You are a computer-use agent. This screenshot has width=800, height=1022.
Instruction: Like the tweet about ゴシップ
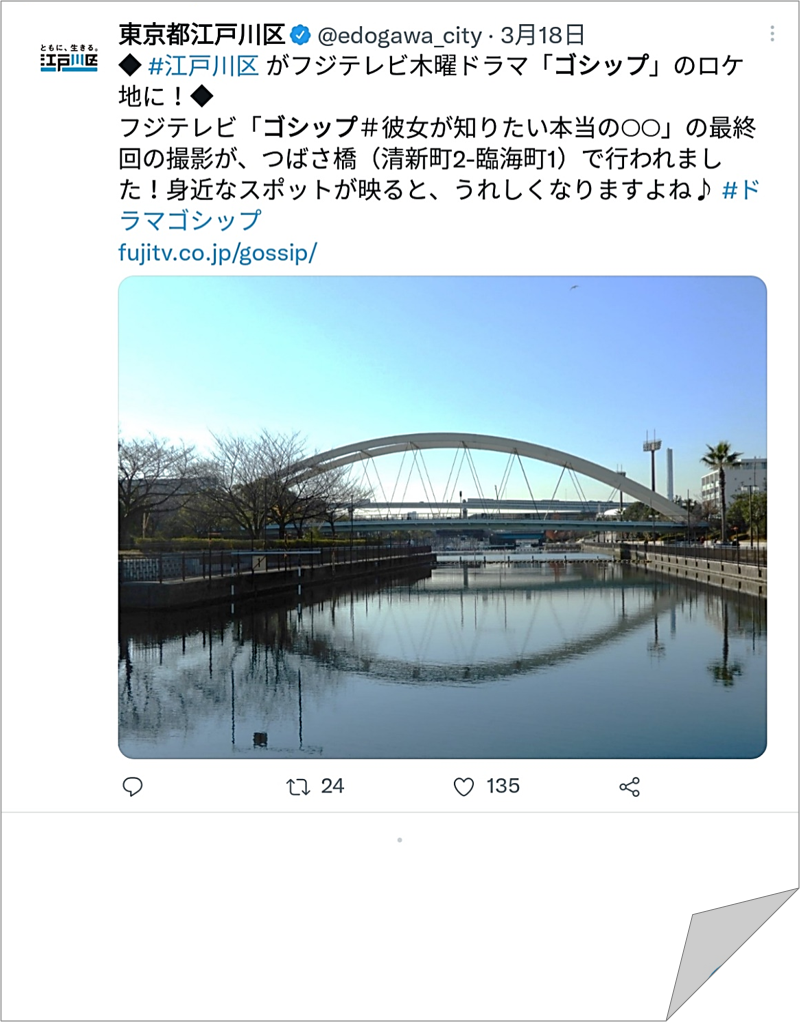coord(464,787)
